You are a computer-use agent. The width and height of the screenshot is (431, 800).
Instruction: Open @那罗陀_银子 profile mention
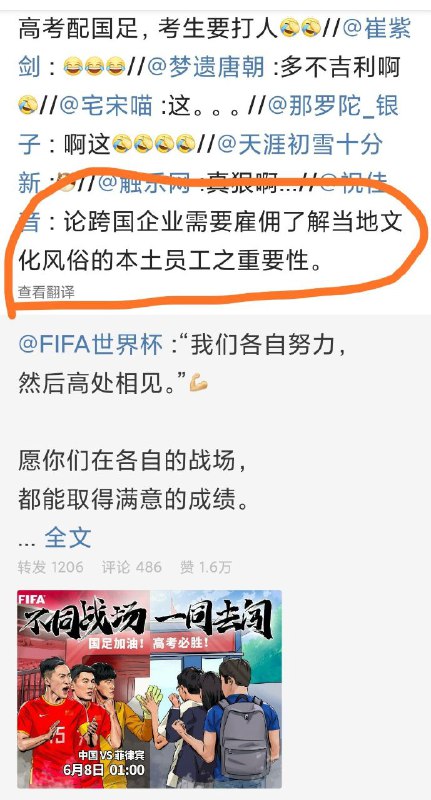point(334,106)
